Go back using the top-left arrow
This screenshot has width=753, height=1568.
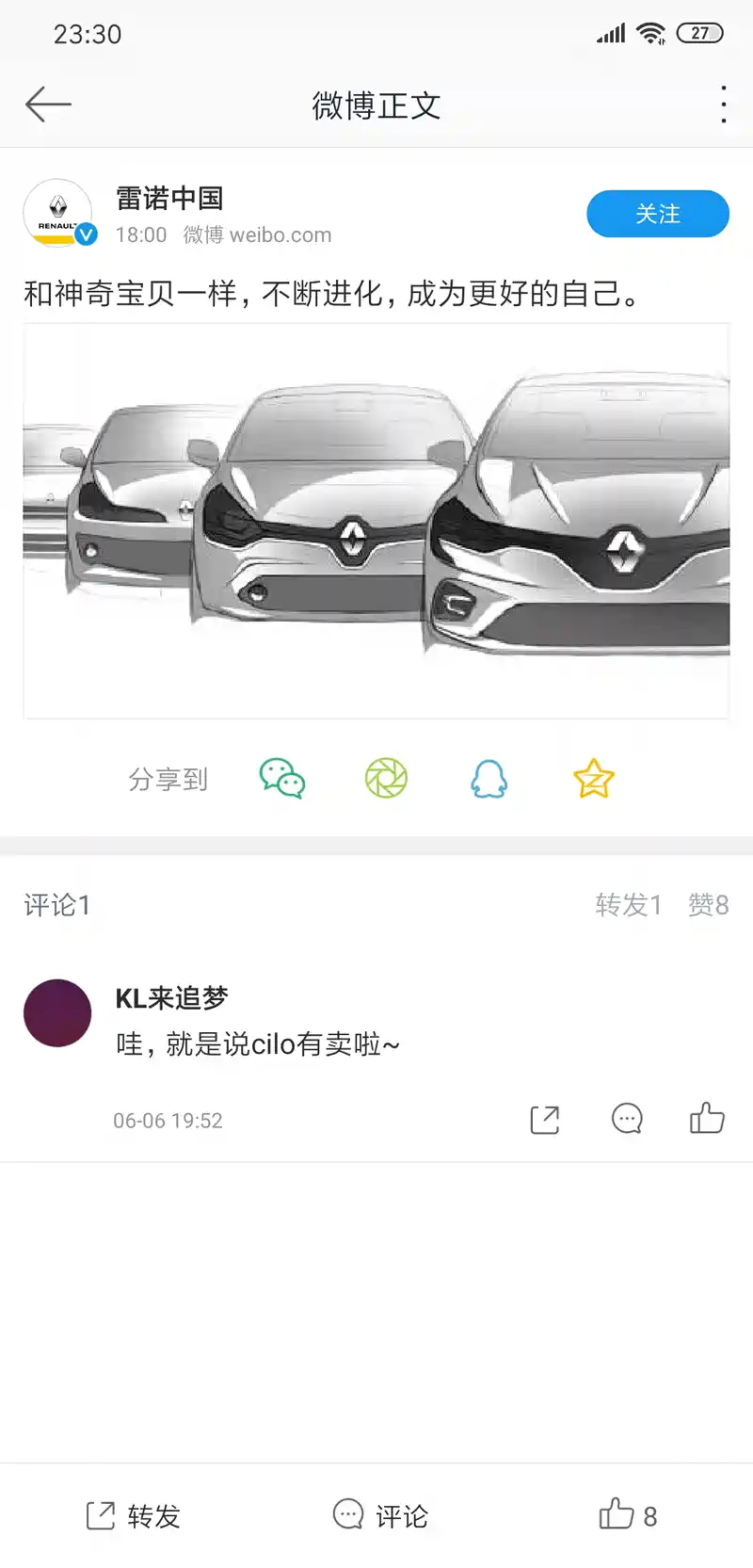(48, 105)
